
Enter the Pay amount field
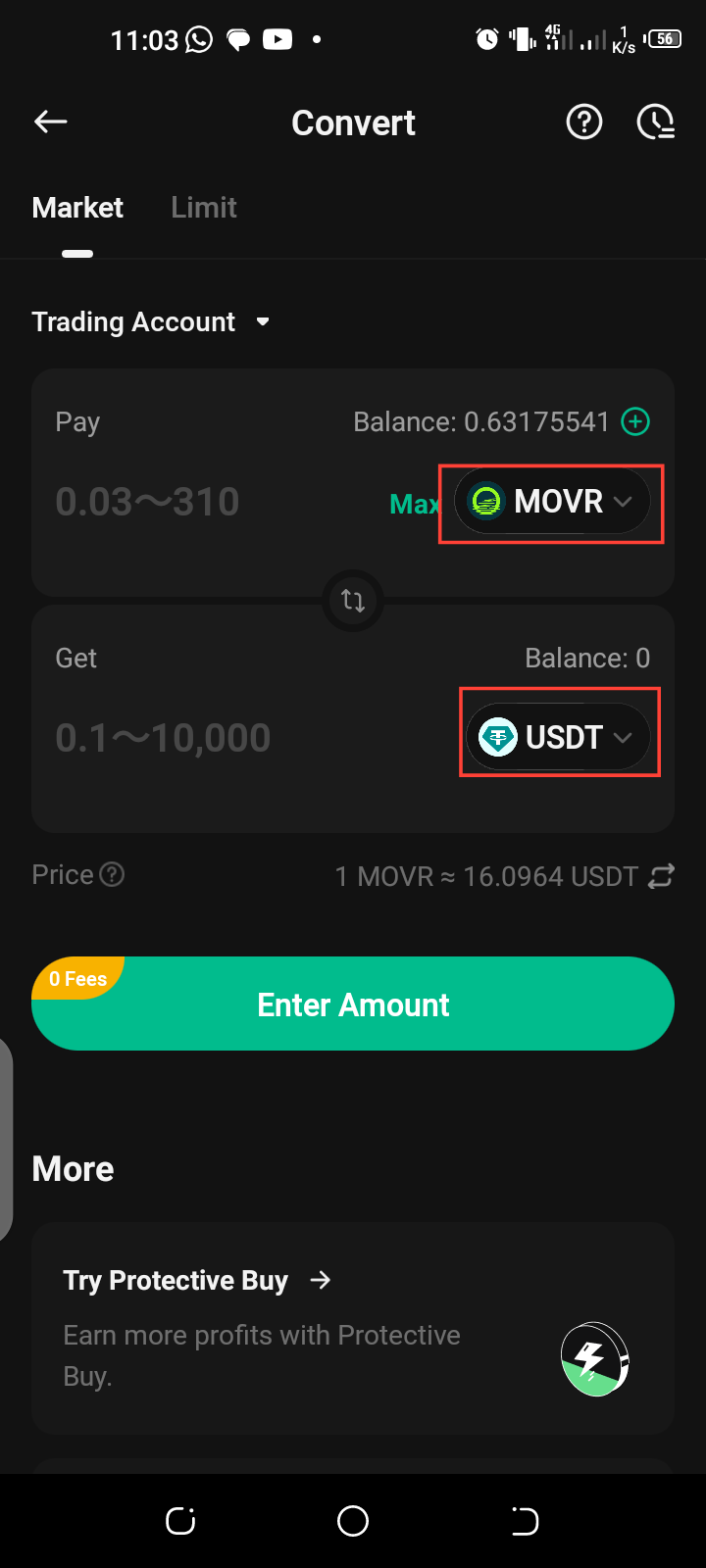point(196,502)
